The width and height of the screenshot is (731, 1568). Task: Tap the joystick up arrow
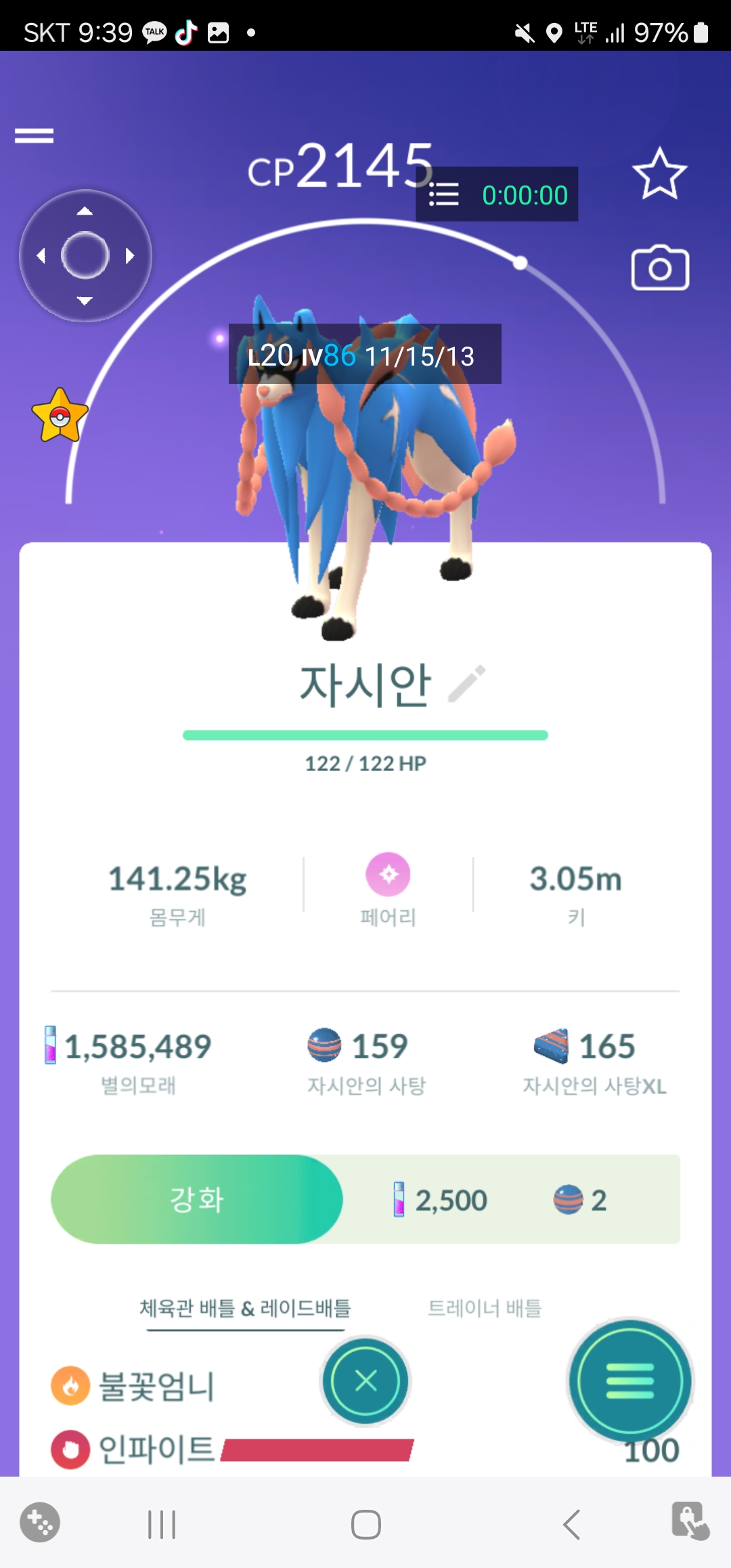[x=85, y=211]
